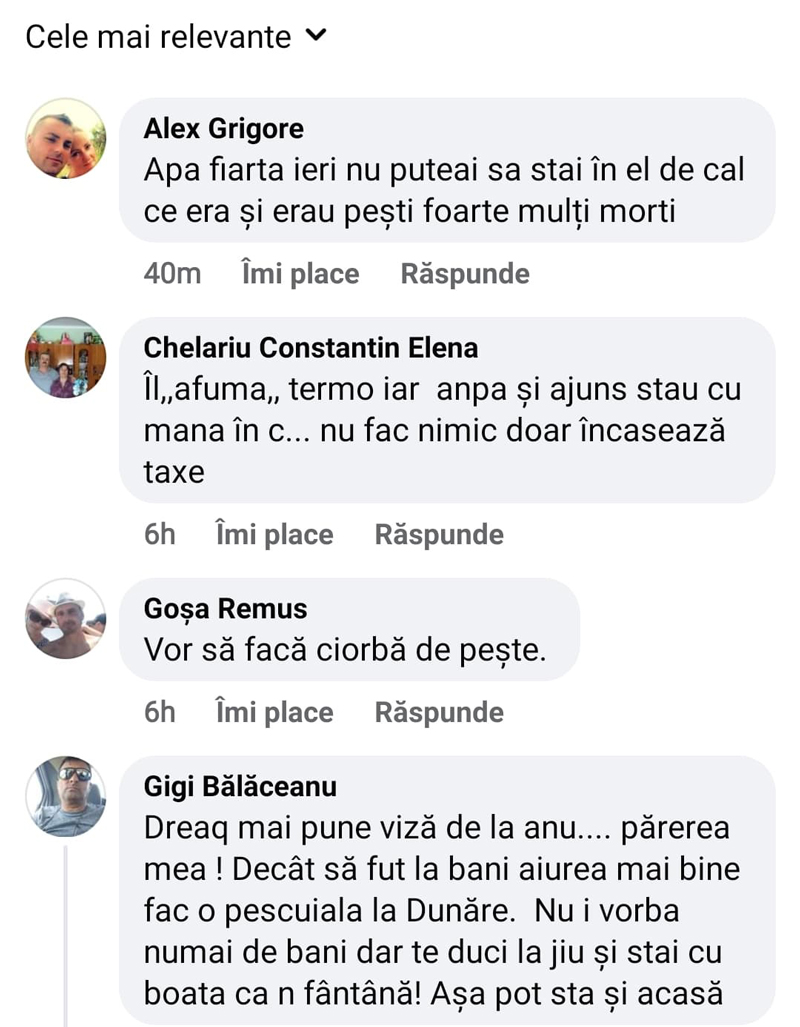Visit Gigi Bălăceanu's profile via avatar
The image size is (800, 1027).
(65, 796)
